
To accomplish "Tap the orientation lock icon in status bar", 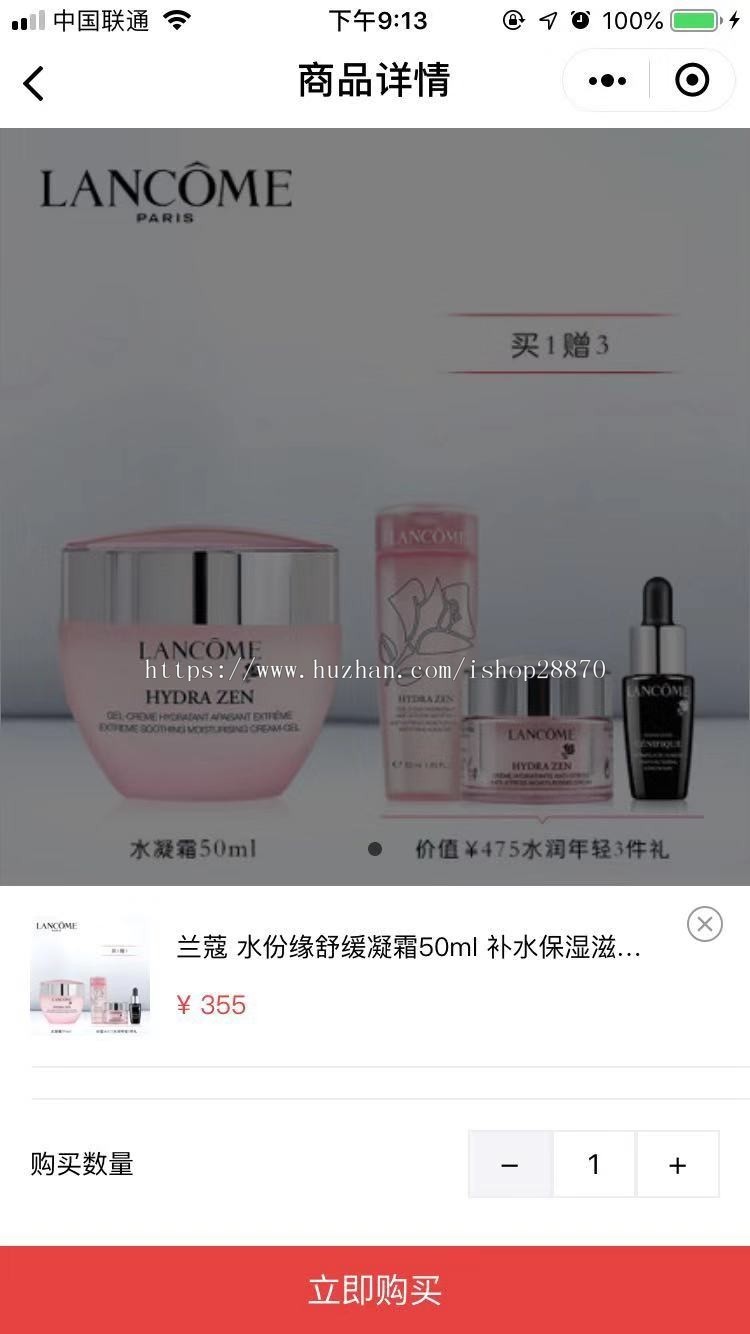I will click(x=512, y=18).
